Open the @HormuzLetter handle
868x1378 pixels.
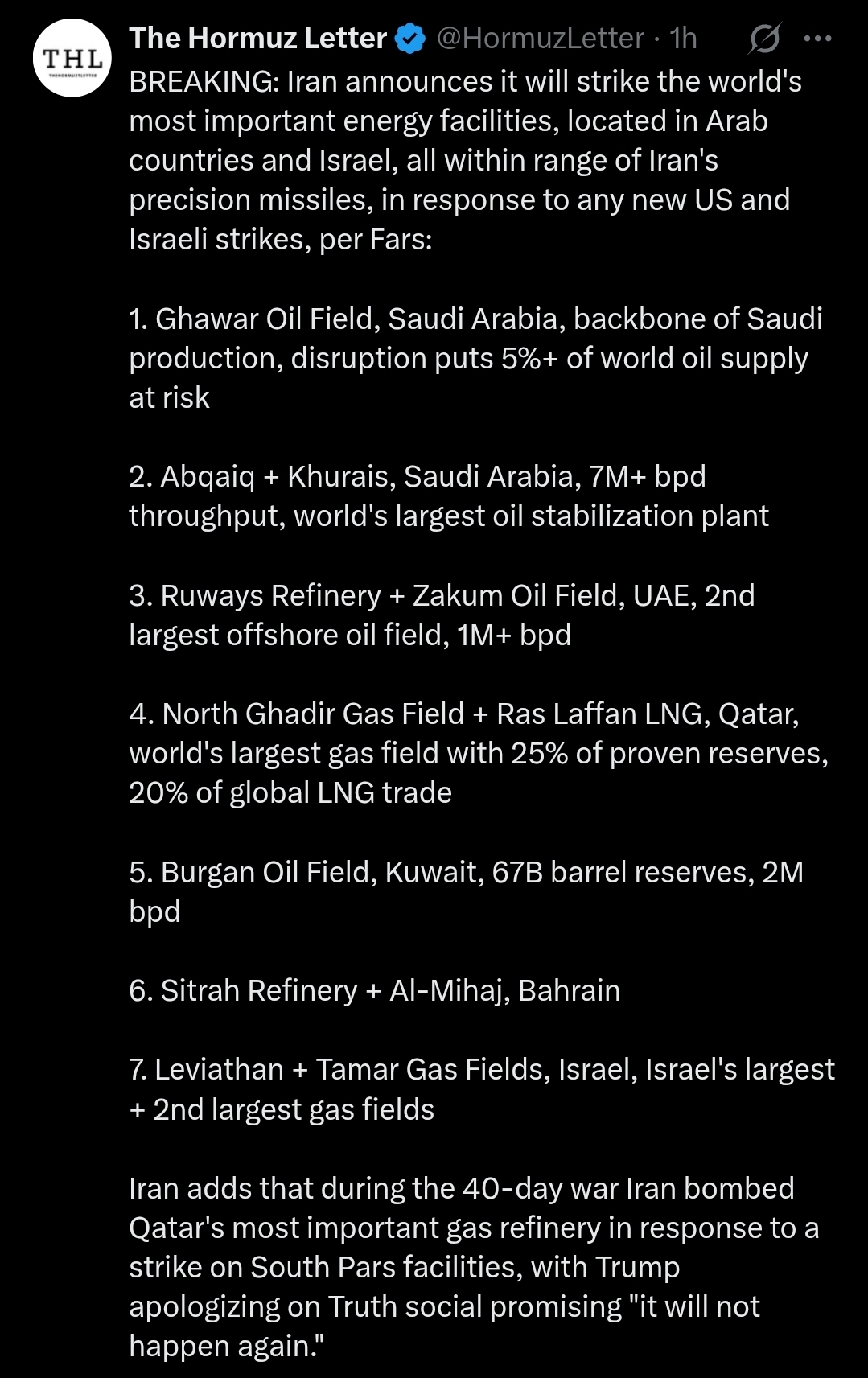pos(541,38)
